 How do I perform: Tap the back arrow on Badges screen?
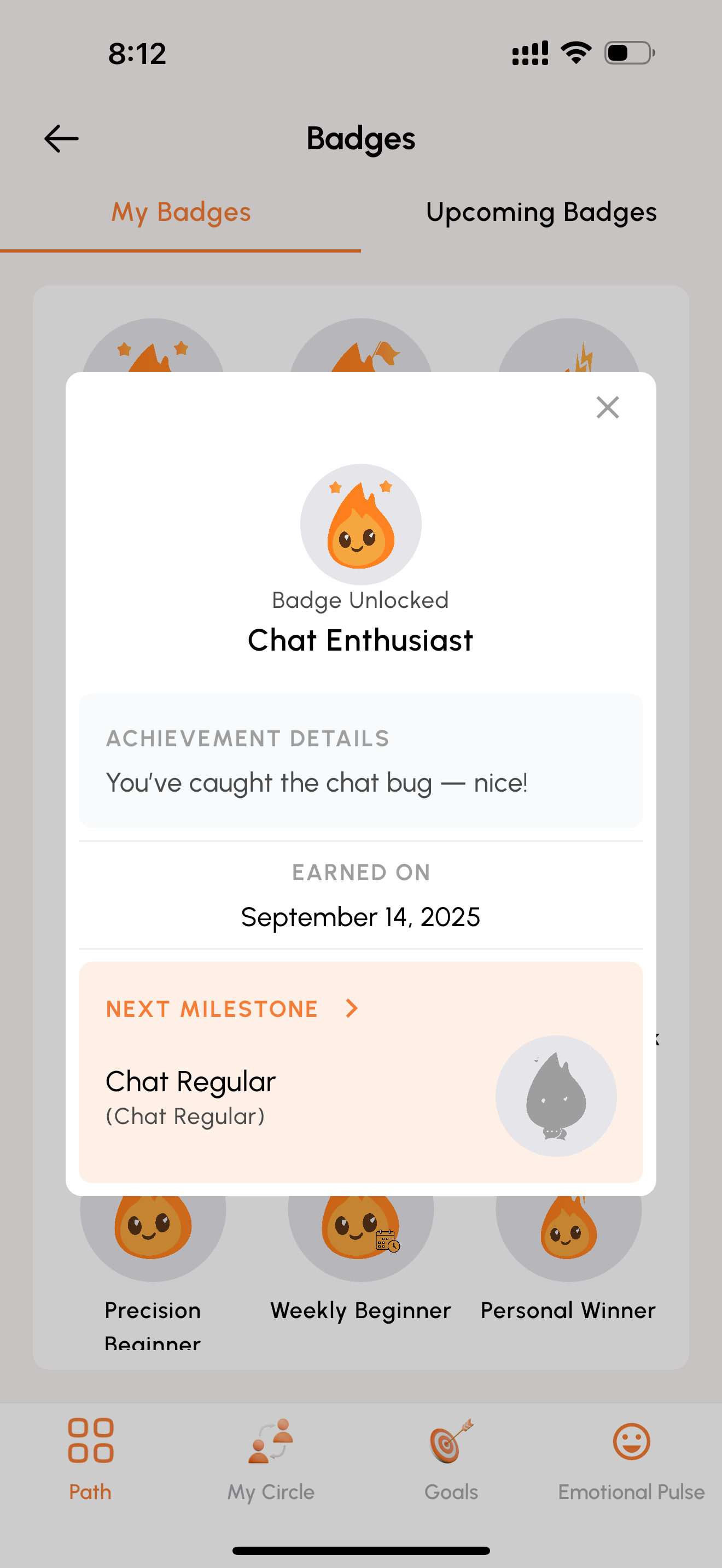tap(61, 138)
